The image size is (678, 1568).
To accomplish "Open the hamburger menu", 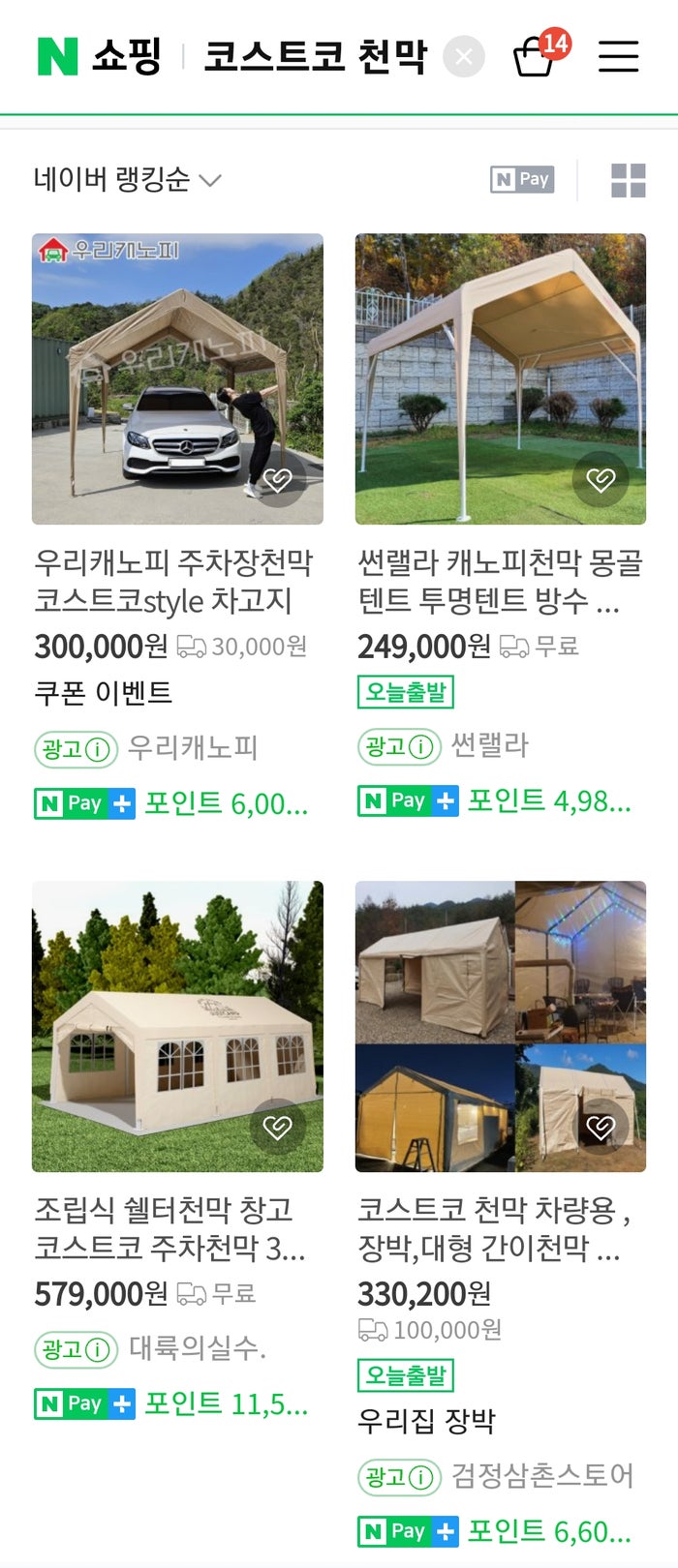I will (618, 56).
